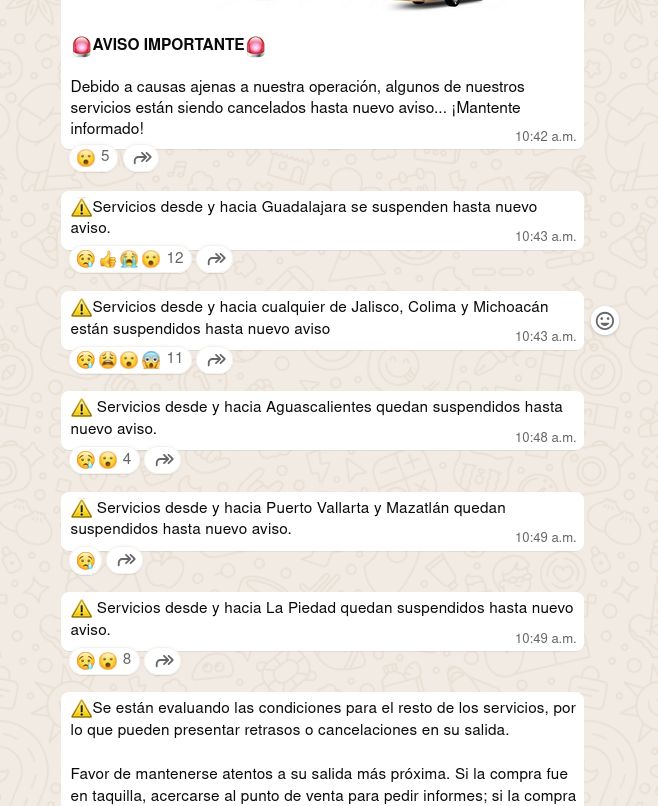This screenshot has height=806, width=658.
Task: View the 12 reactions on the Guadalajara message
Action: (130, 259)
